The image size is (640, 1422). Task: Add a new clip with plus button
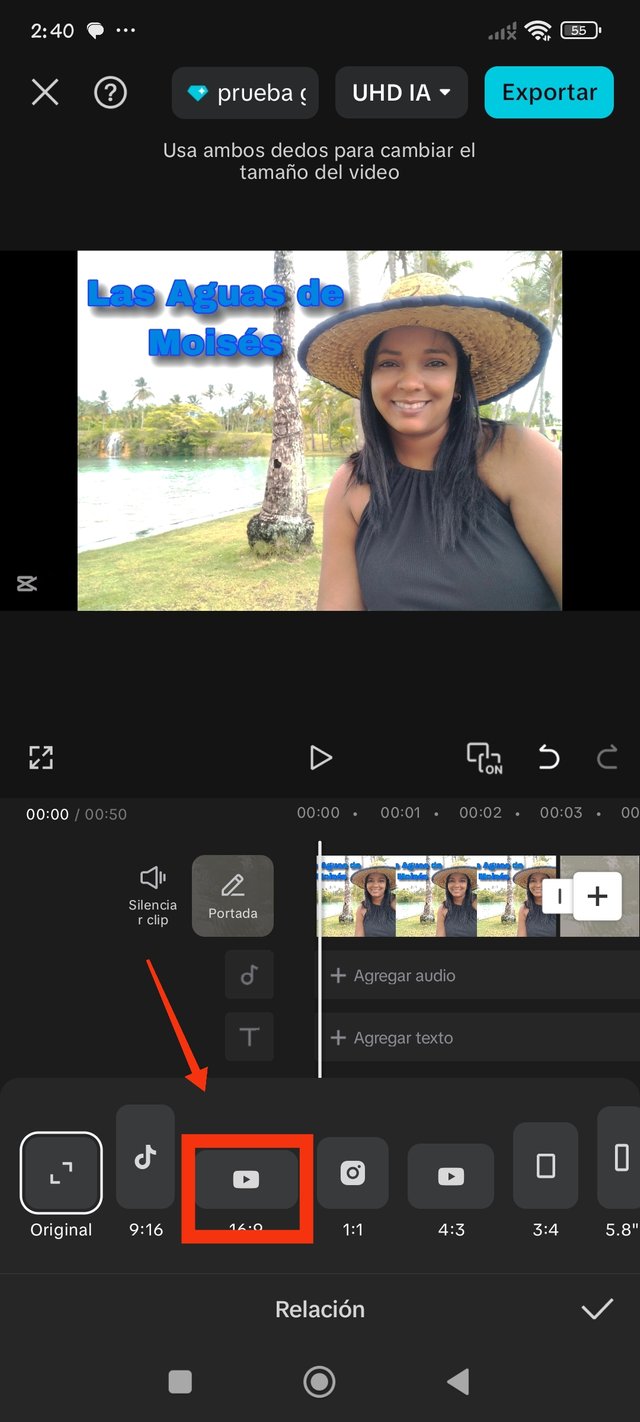coord(597,896)
